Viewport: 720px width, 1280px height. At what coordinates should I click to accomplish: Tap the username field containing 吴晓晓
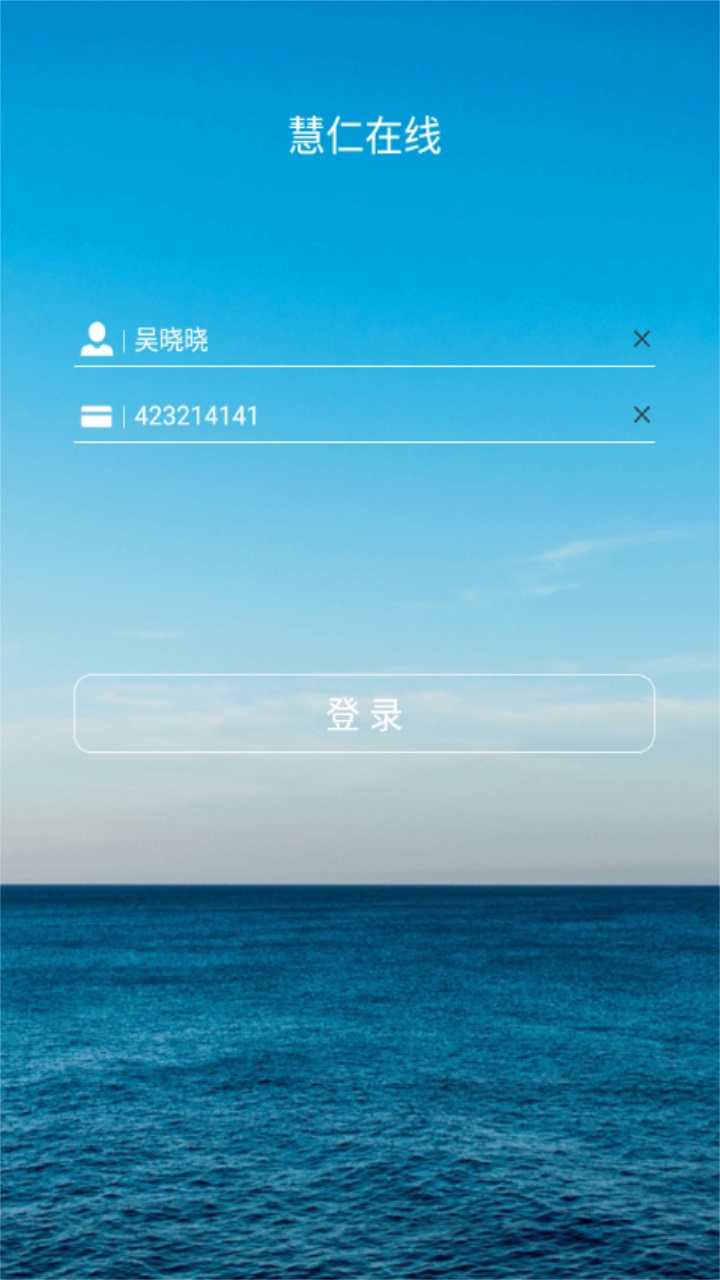pyautogui.click(x=370, y=340)
